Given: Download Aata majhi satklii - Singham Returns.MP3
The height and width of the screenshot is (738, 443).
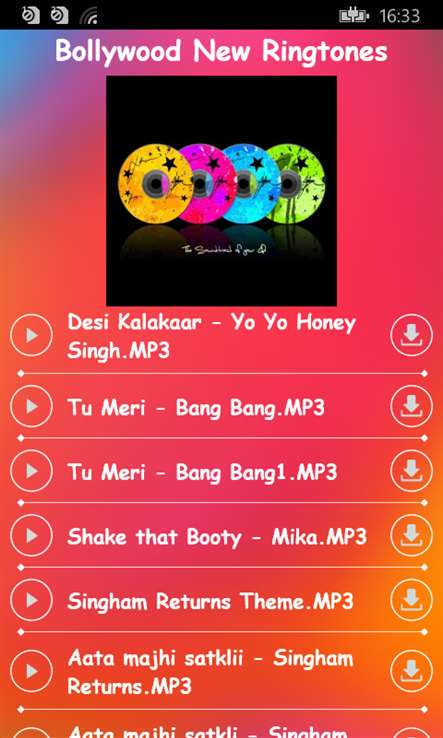Looking at the screenshot, I should coord(411,672).
